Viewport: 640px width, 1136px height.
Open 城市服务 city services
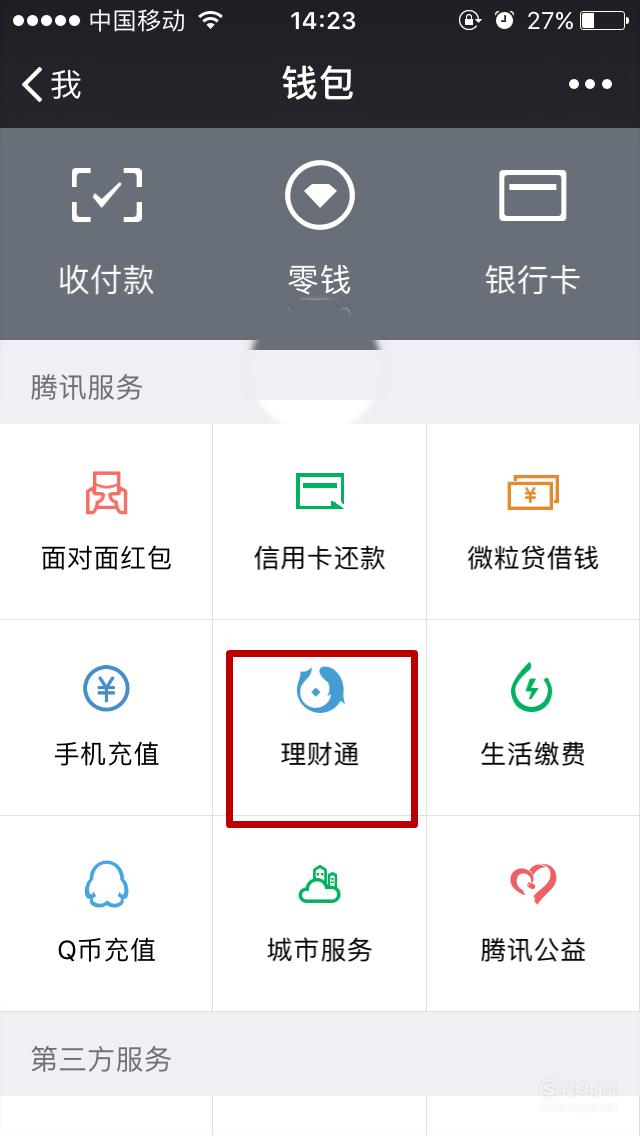pos(320,913)
